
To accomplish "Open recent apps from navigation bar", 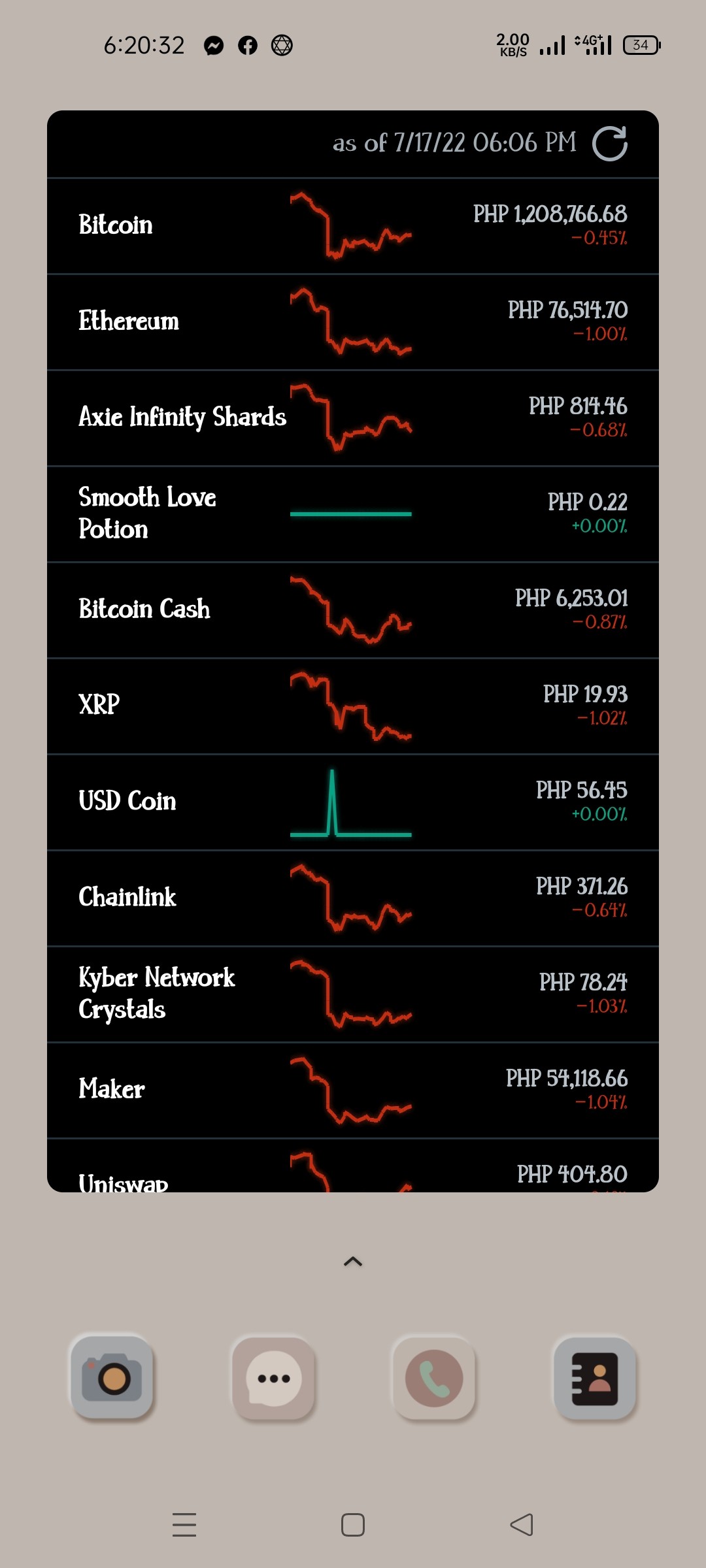I will pos(184,1524).
